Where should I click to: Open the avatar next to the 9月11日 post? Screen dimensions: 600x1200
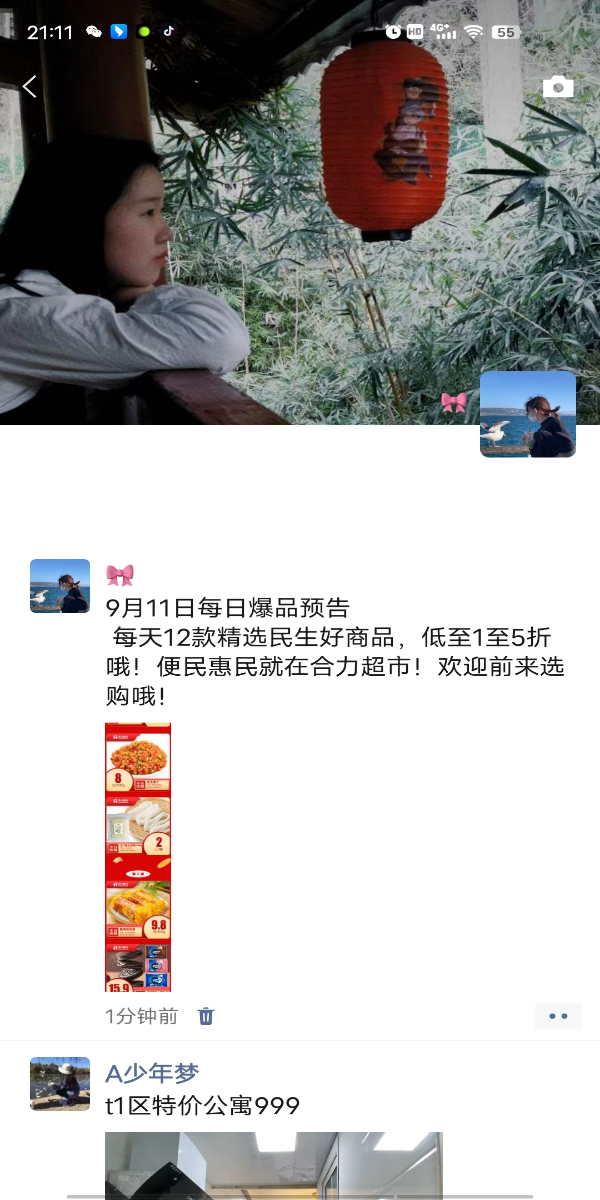pos(60,586)
